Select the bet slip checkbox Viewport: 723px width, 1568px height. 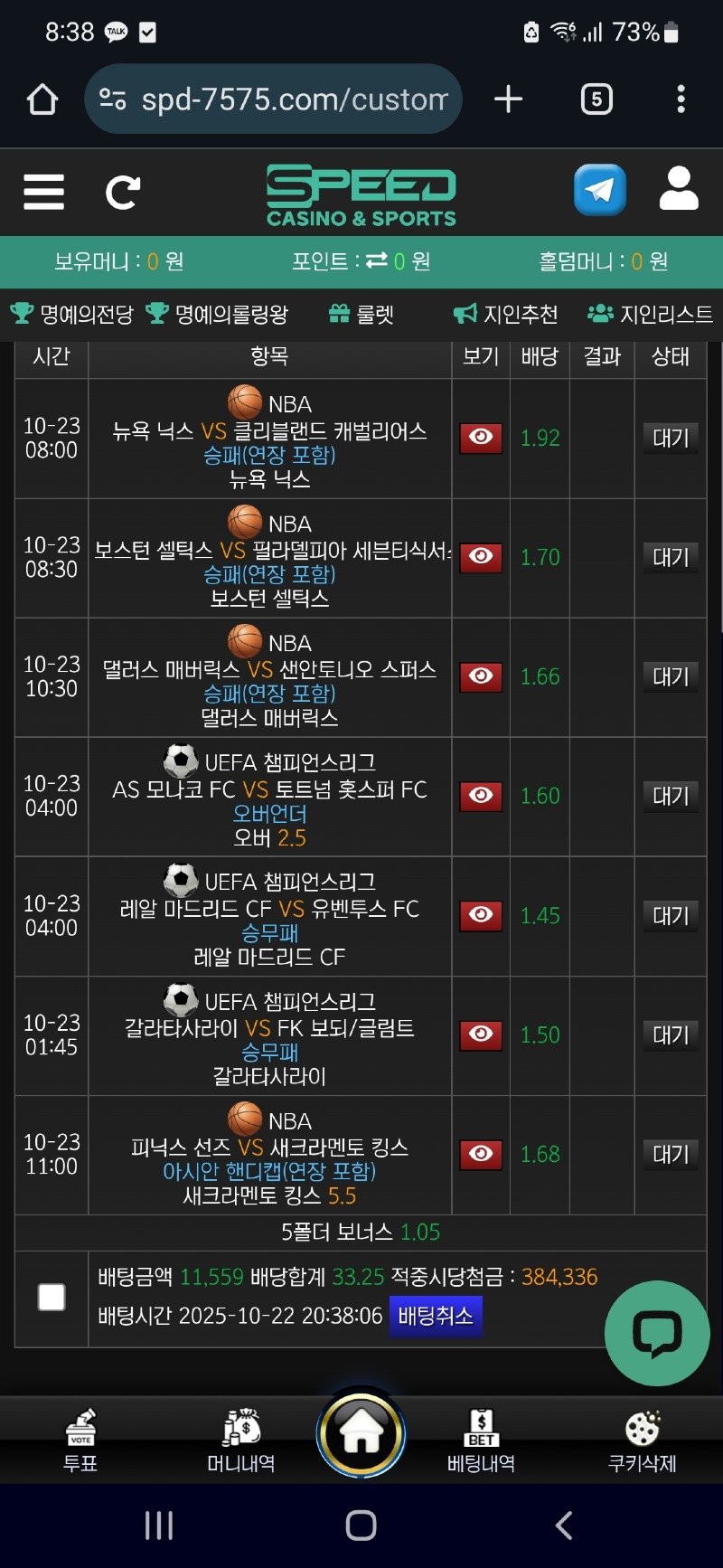click(x=52, y=1297)
